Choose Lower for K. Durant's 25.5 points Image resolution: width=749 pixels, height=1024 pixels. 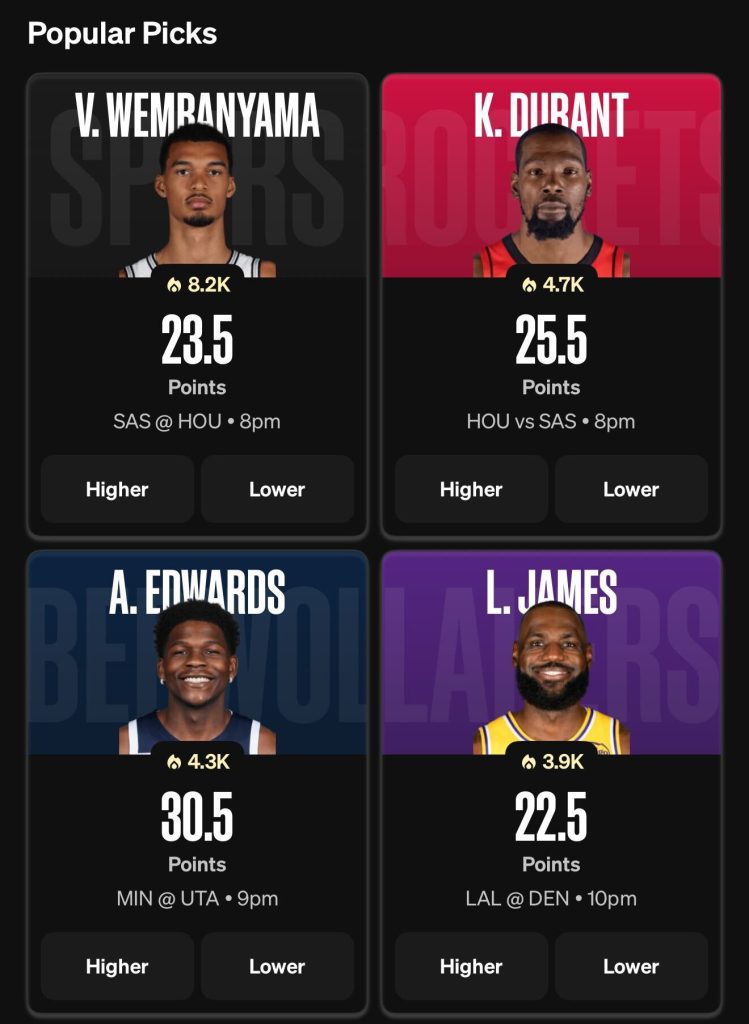point(631,489)
